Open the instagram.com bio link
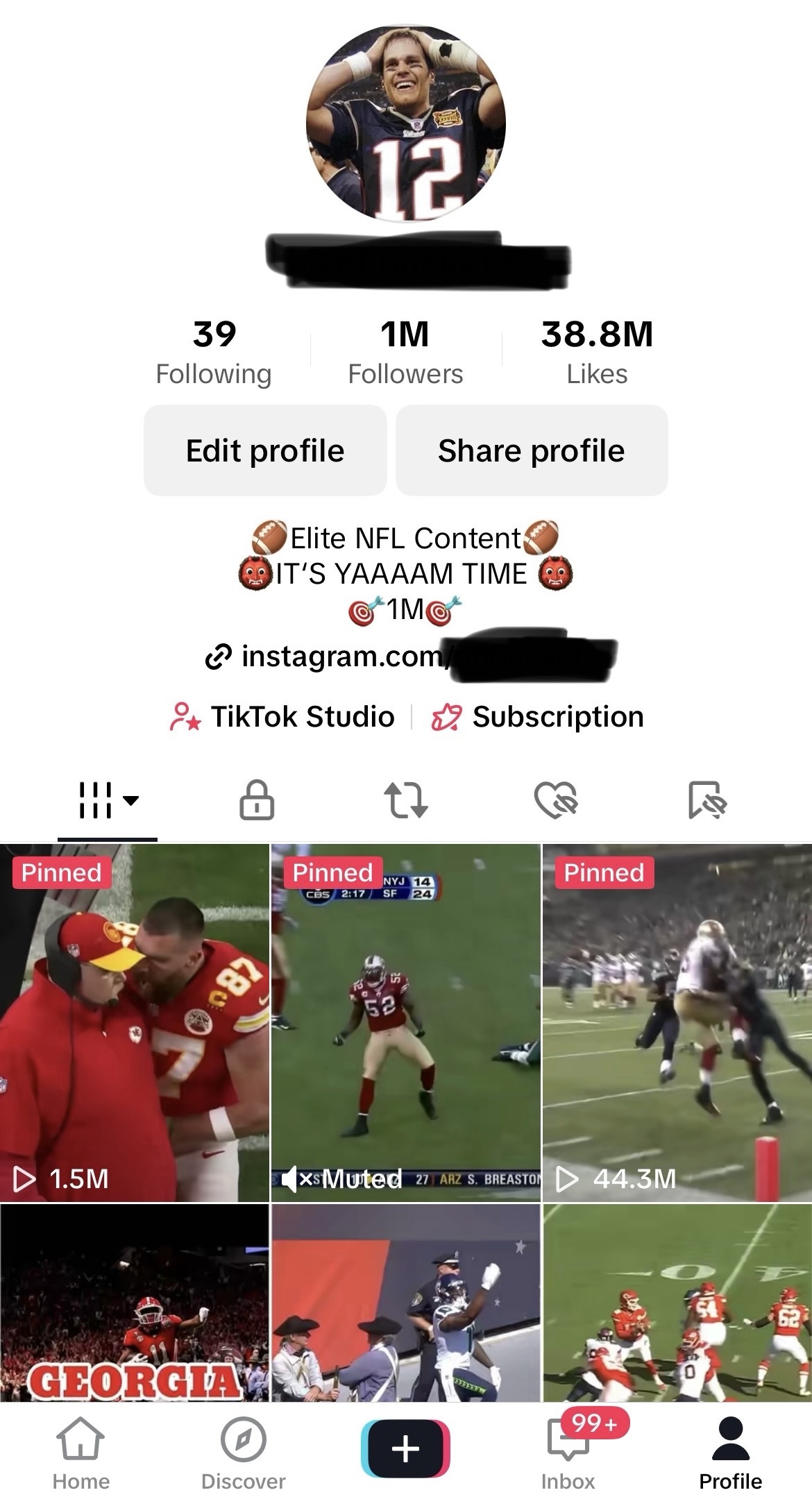This screenshot has height=1497, width=812. point(409,656)
